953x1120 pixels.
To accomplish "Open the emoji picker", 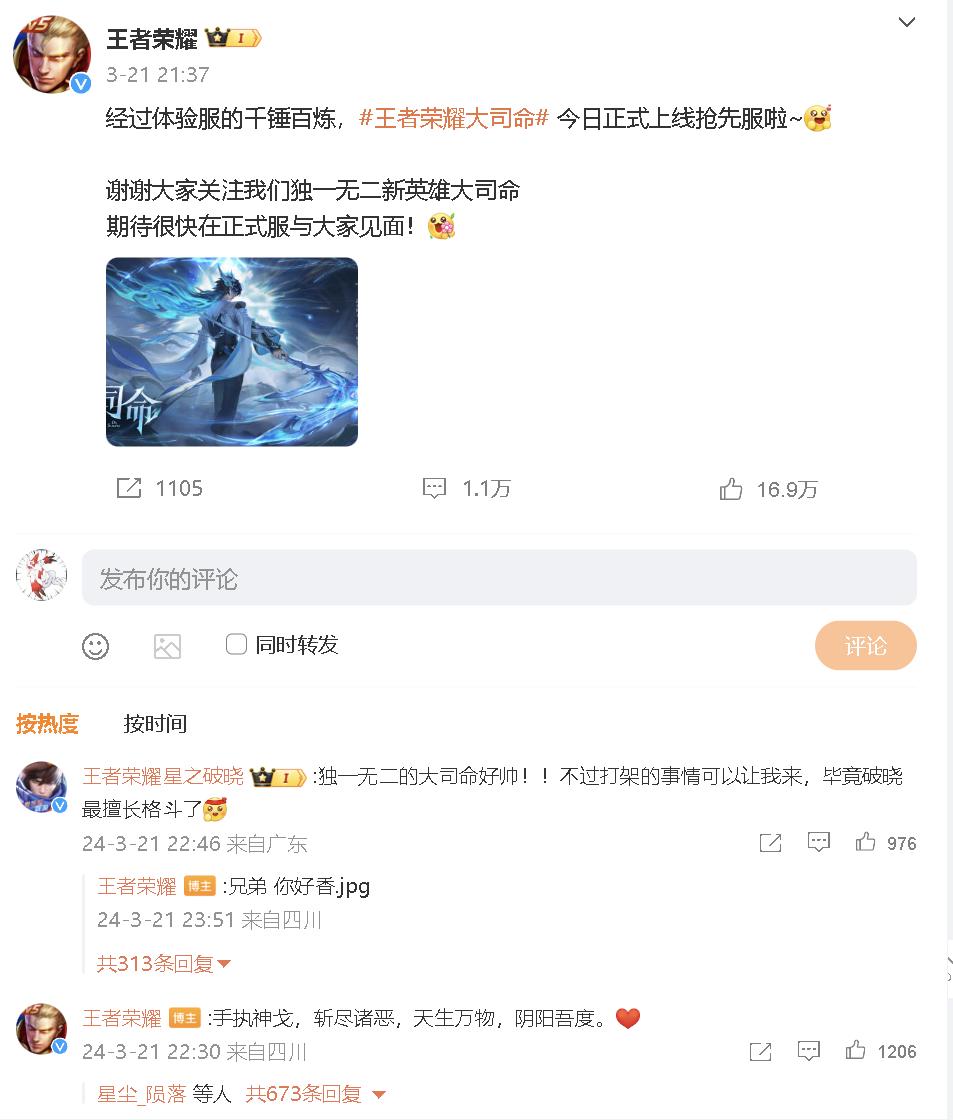I will 96,646.
